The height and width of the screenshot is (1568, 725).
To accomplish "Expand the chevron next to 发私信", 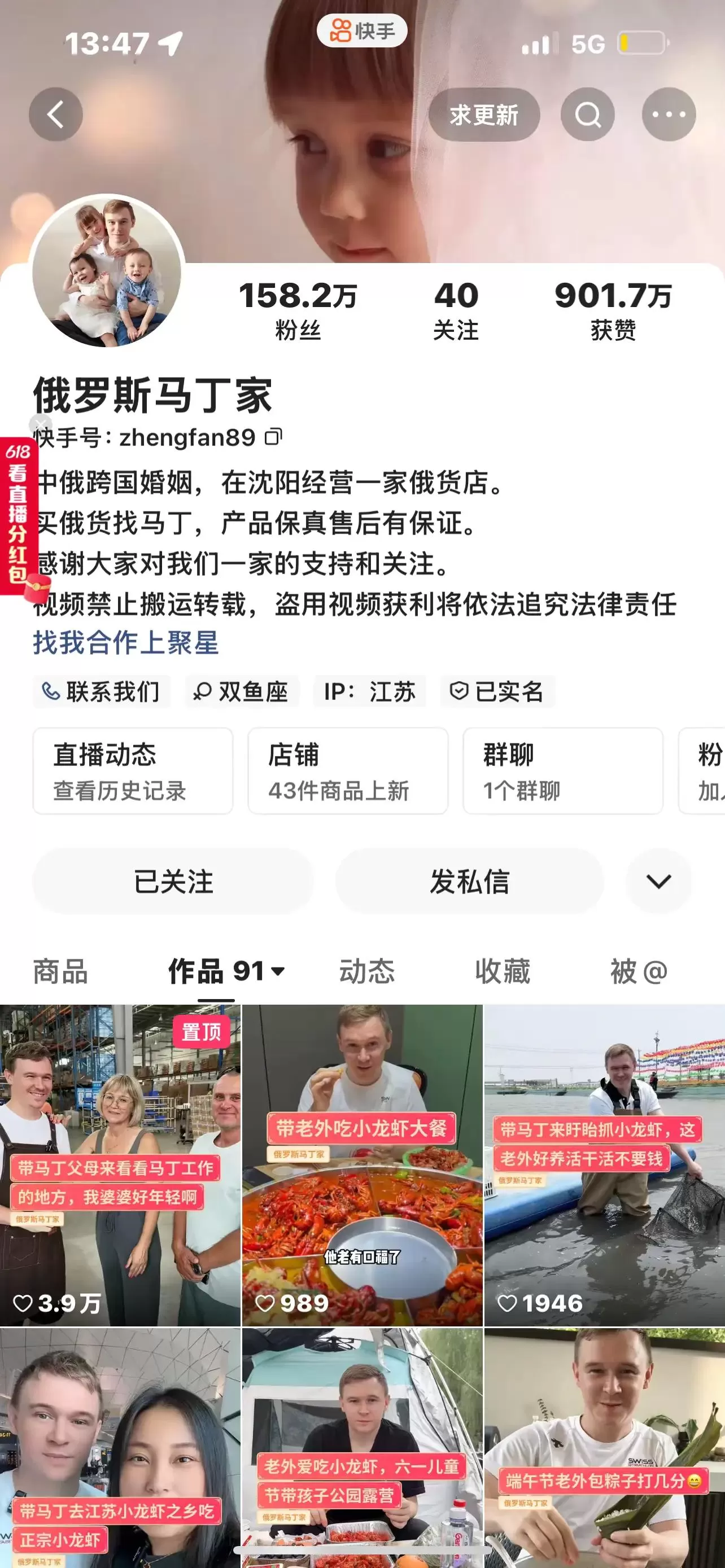I will 658,882.
